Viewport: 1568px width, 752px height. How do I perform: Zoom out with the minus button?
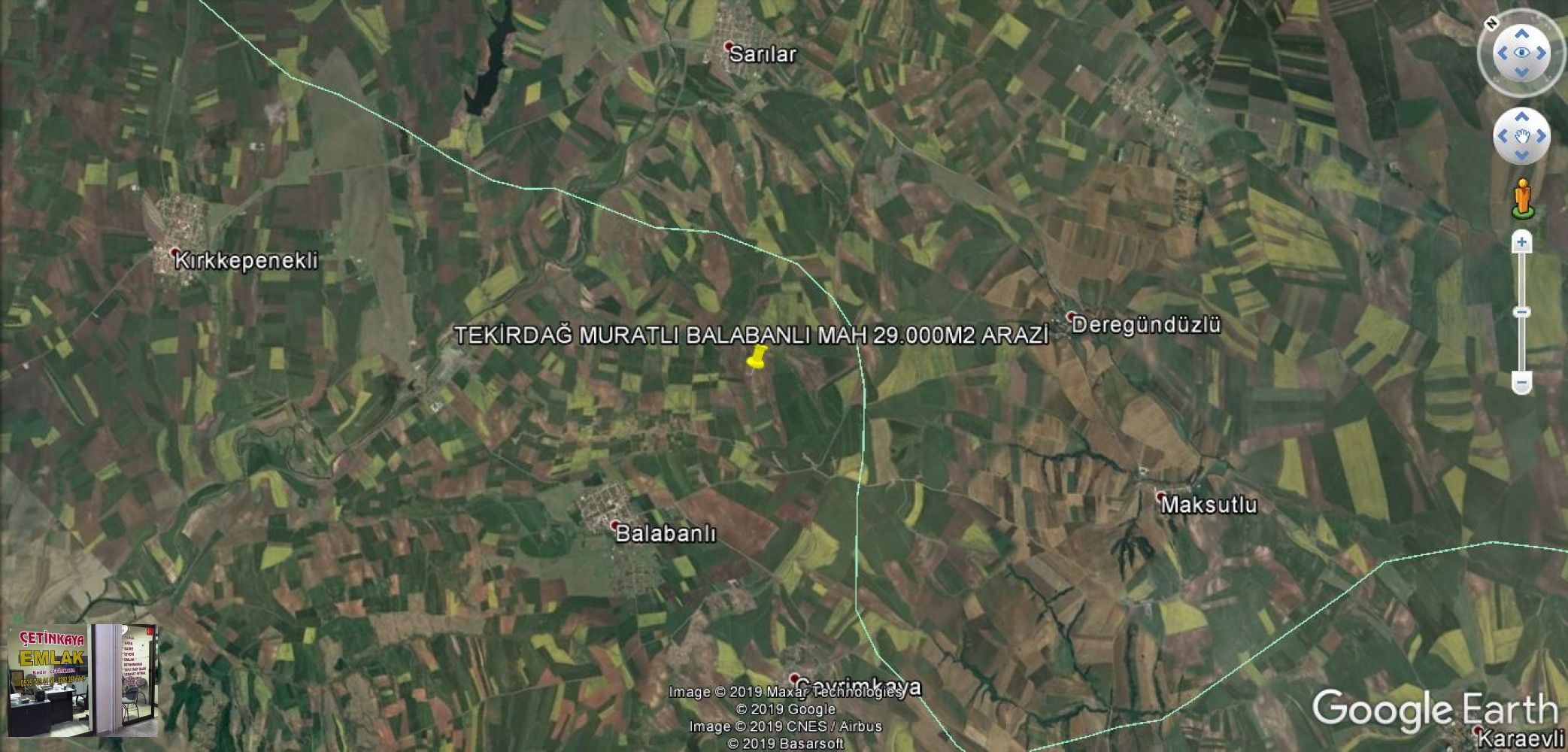click(1521, 384)
